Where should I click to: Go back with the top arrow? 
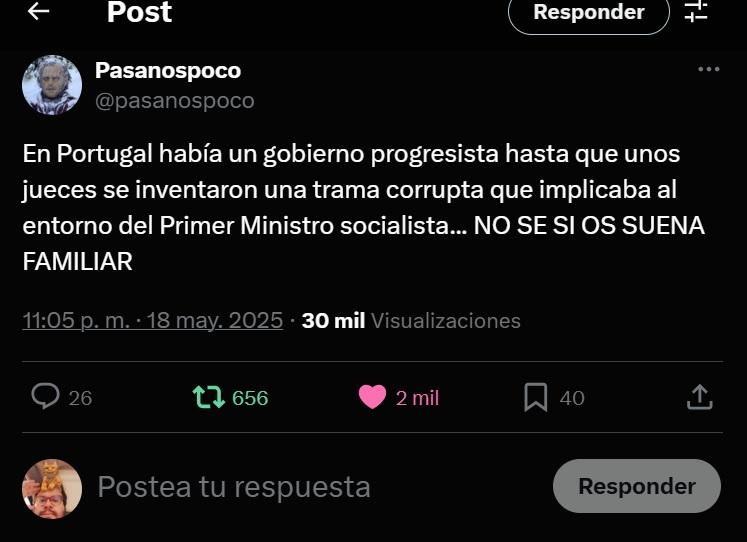click(x=39, y=11)
